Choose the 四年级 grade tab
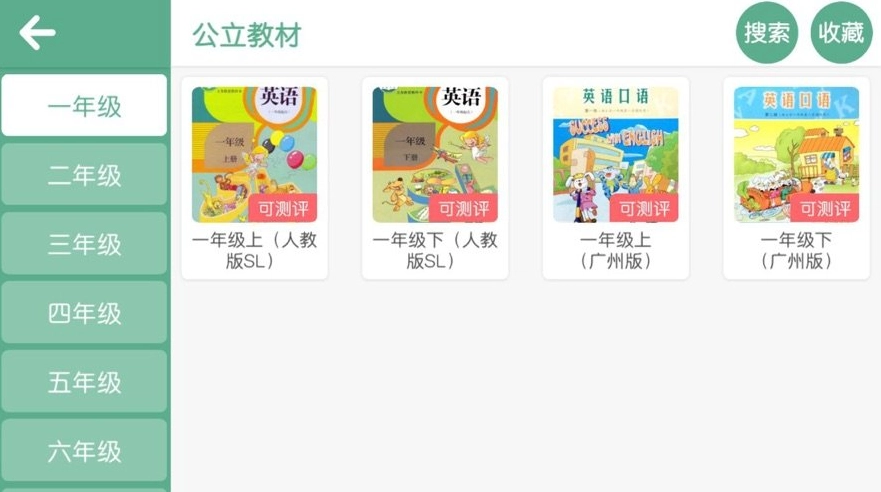 pos(84,313)
